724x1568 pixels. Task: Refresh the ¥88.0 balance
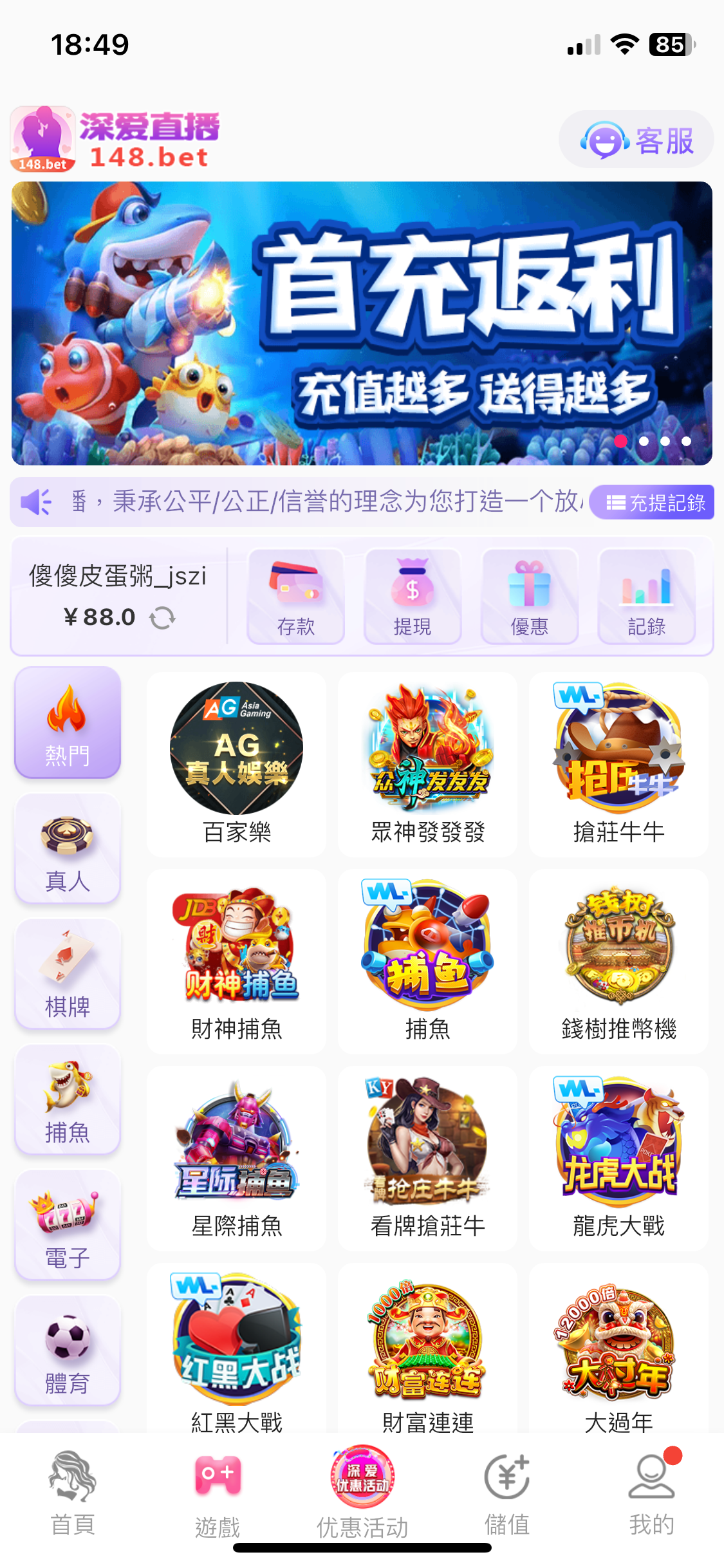pyautogui.click(x=162, y=618)
